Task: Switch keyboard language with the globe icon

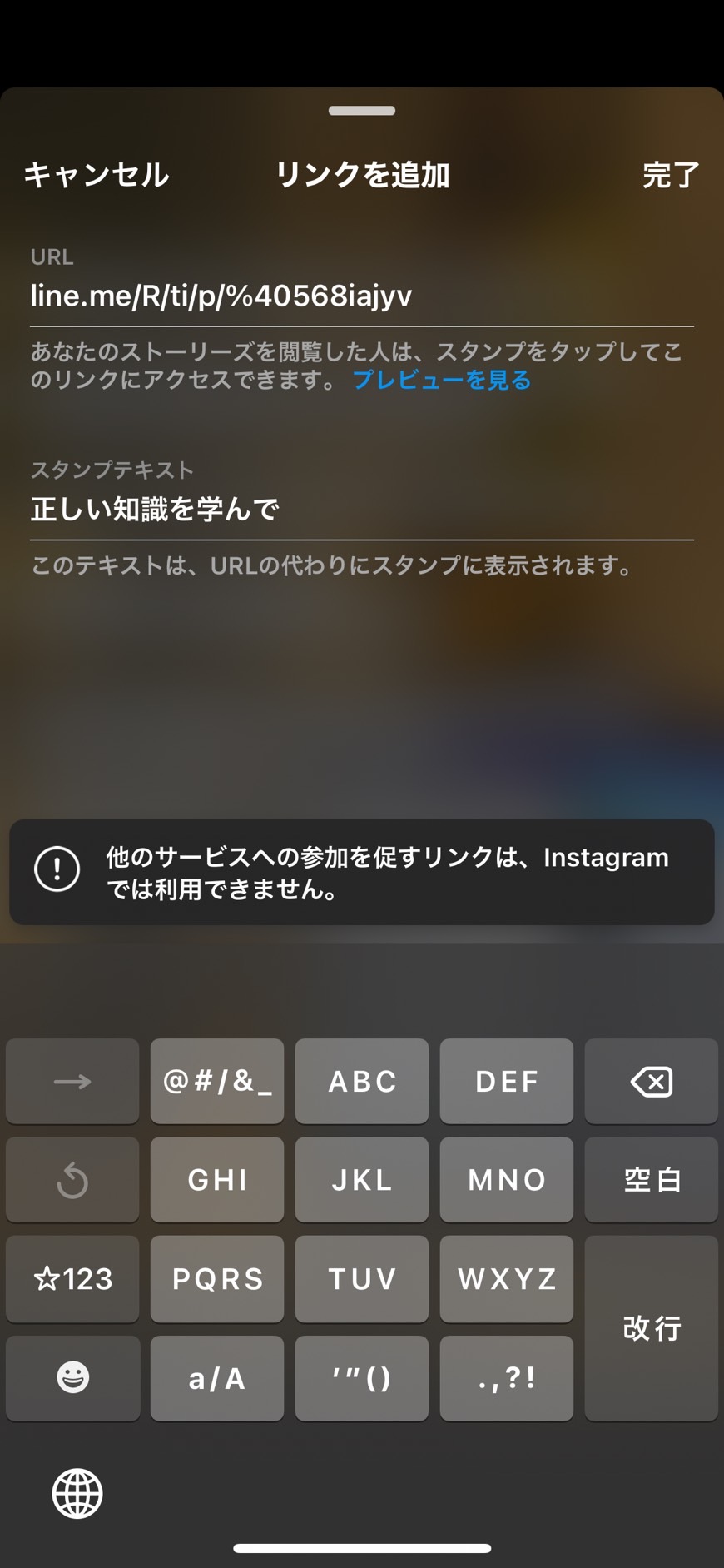Action: (x=77, y=1493)
